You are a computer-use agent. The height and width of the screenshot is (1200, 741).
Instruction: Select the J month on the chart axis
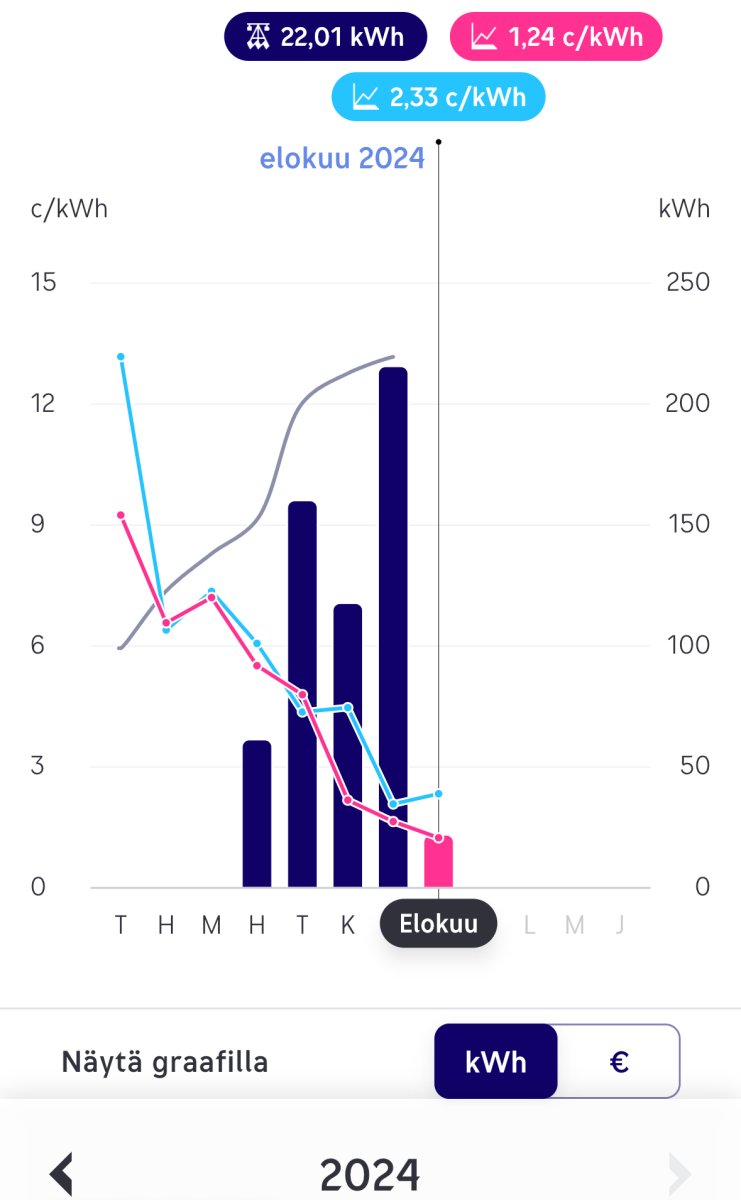[x=620, y=925]
